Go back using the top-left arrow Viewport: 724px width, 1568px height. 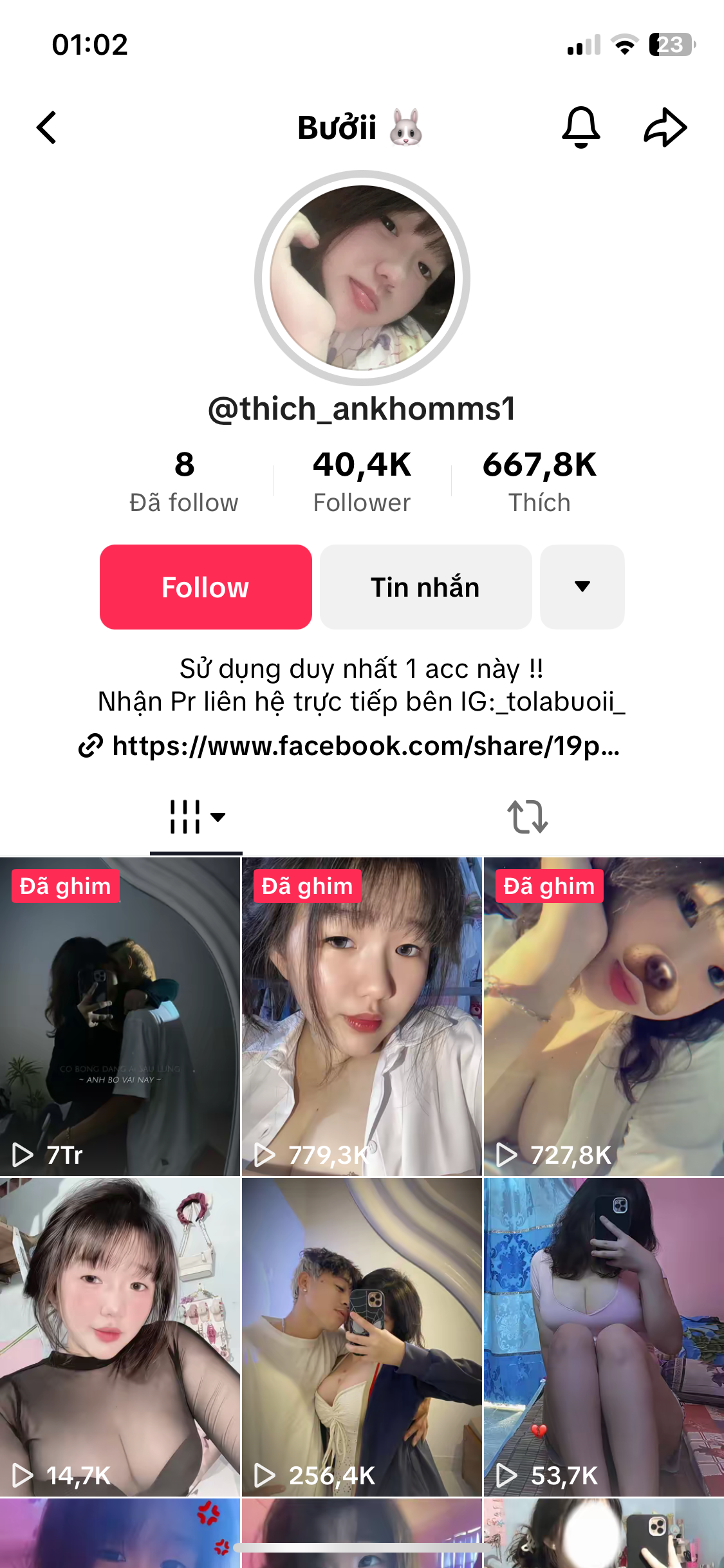pos(46,127)
